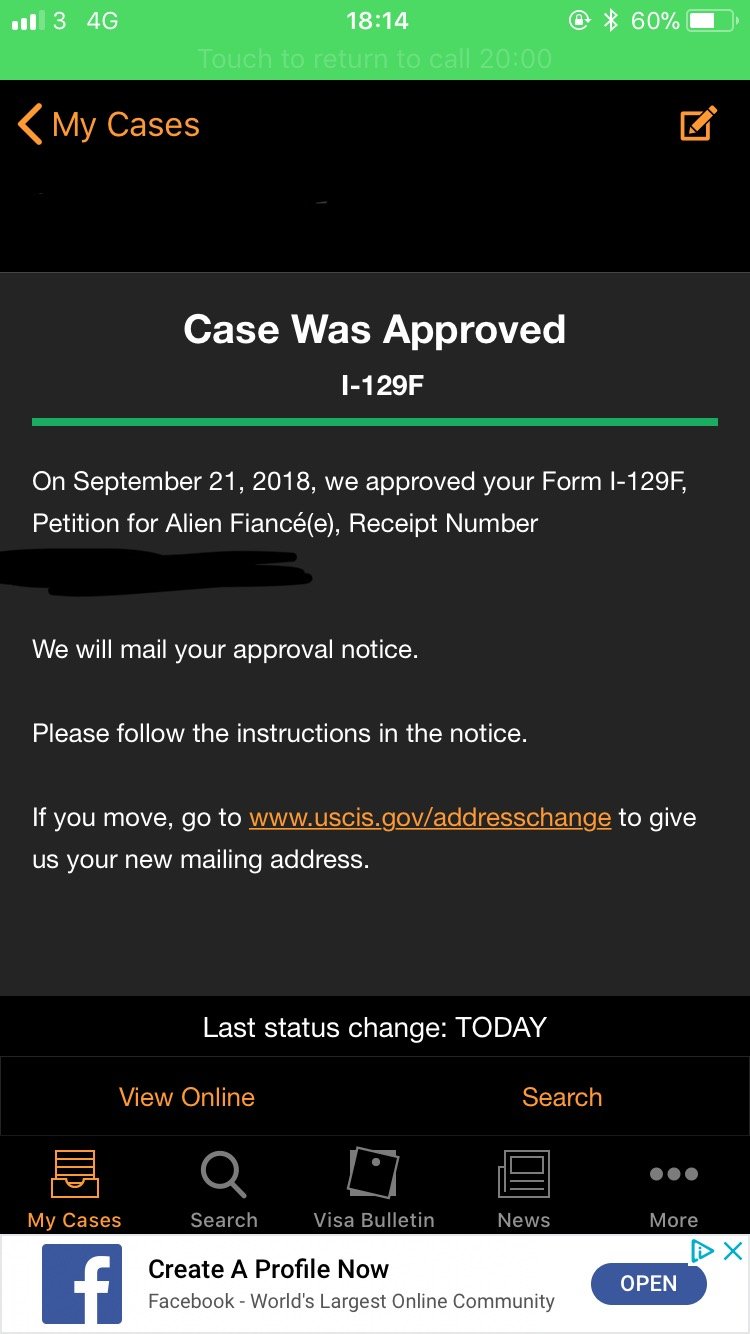
Task: Touch the green bar to return to call
Action: pos(375,58)
